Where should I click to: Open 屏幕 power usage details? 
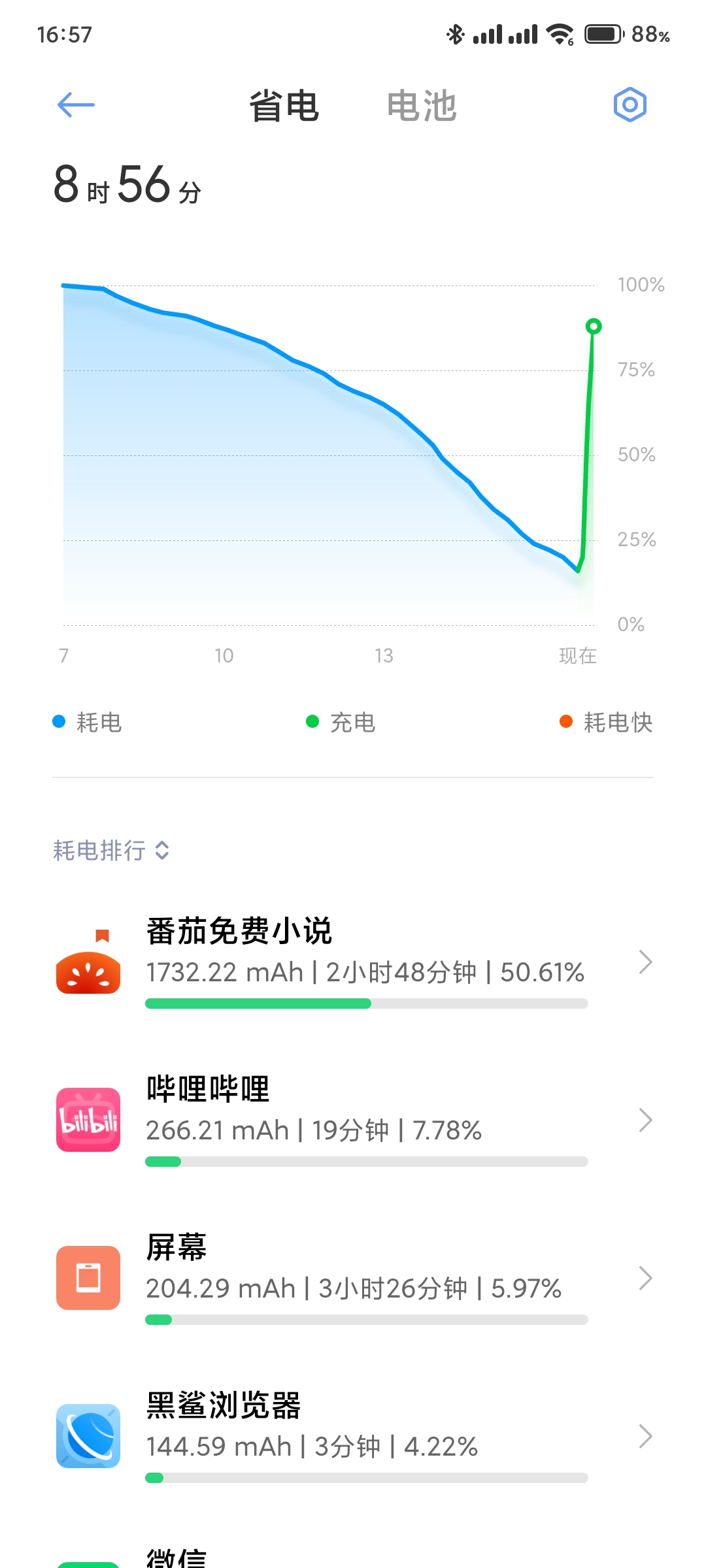[353, 1278]
